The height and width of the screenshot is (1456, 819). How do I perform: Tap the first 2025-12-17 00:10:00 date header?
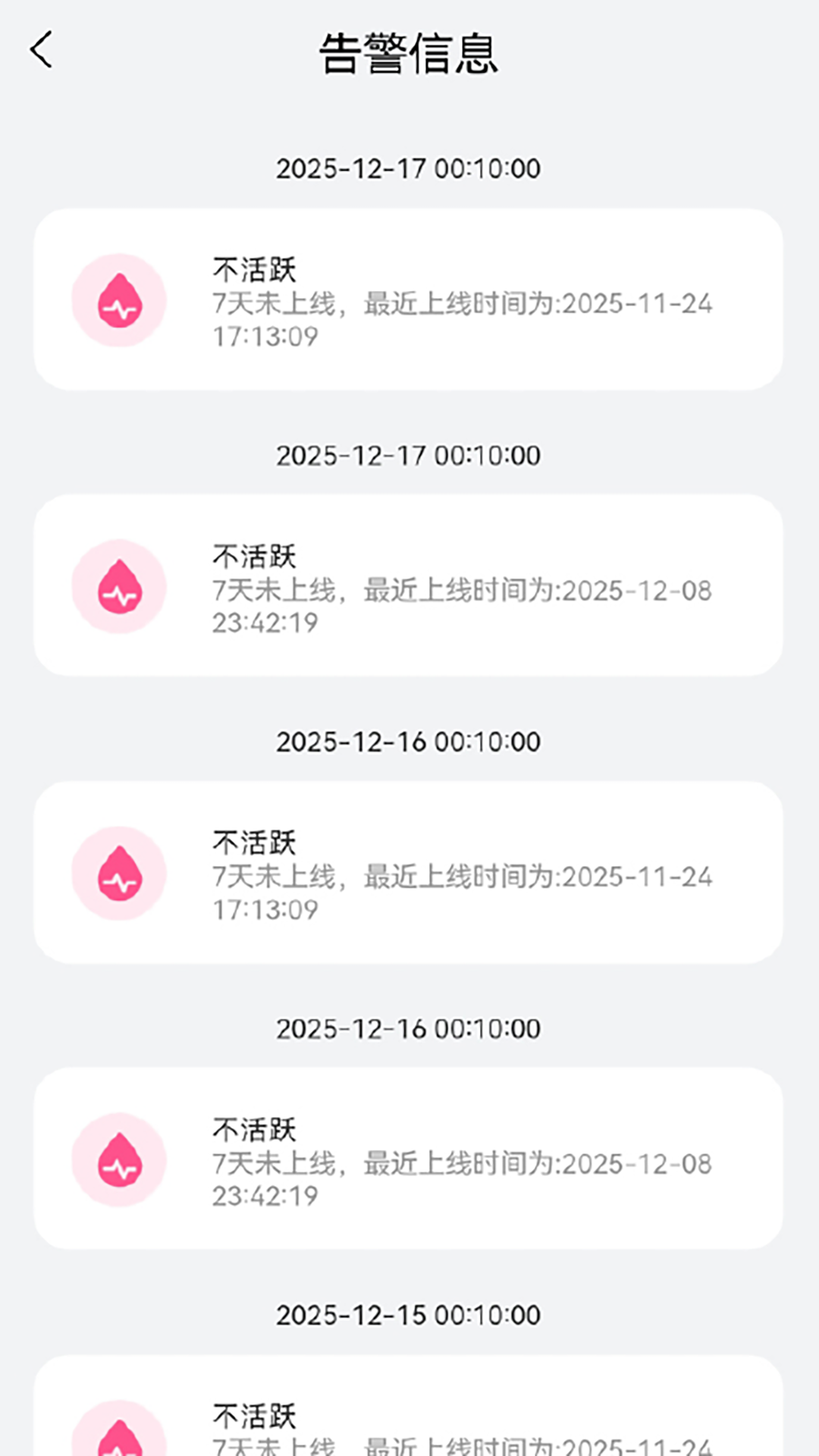point(409,168)
